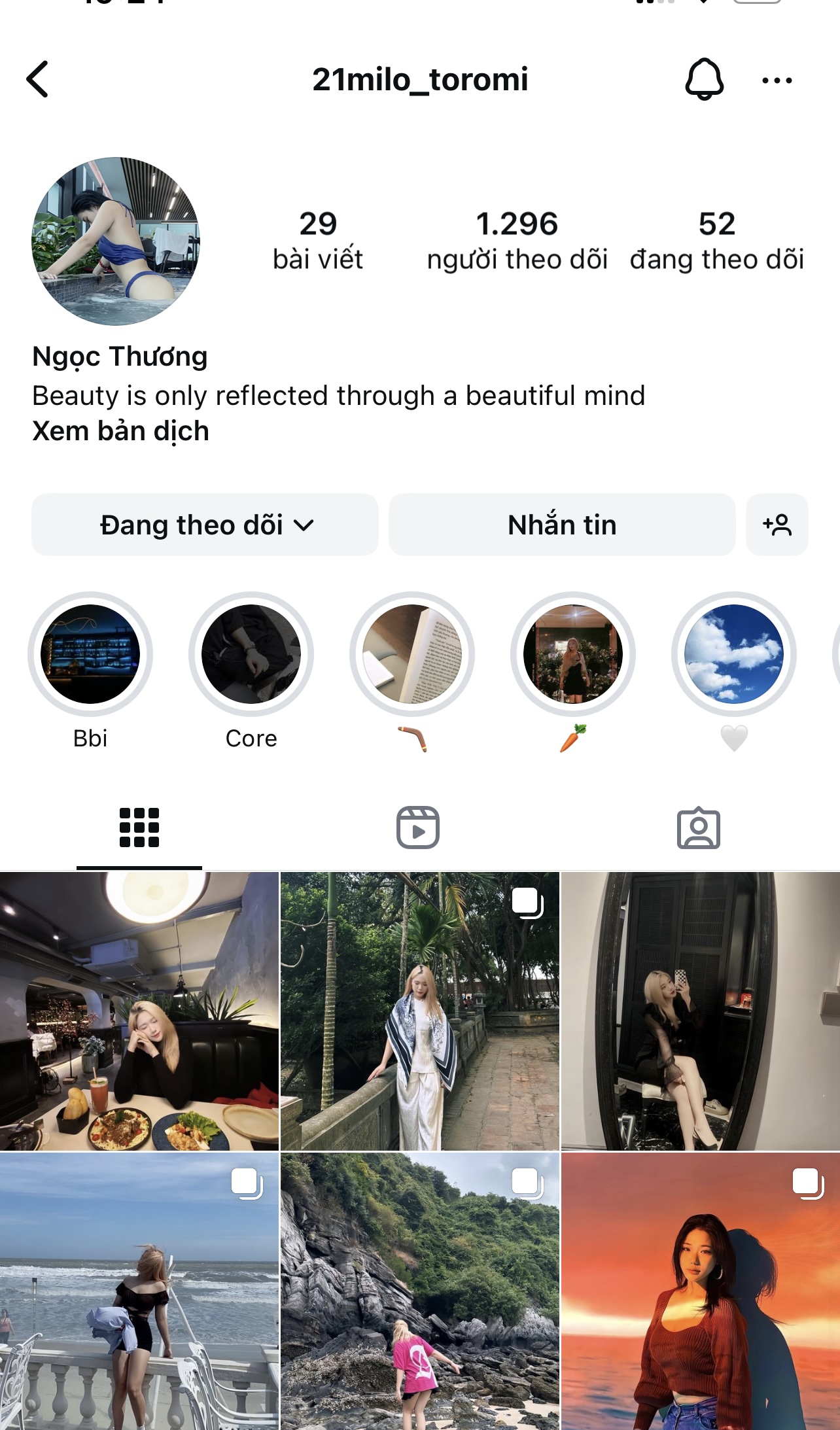
Task: Open the restaurant table post
Action: [x=139, y=1011]
